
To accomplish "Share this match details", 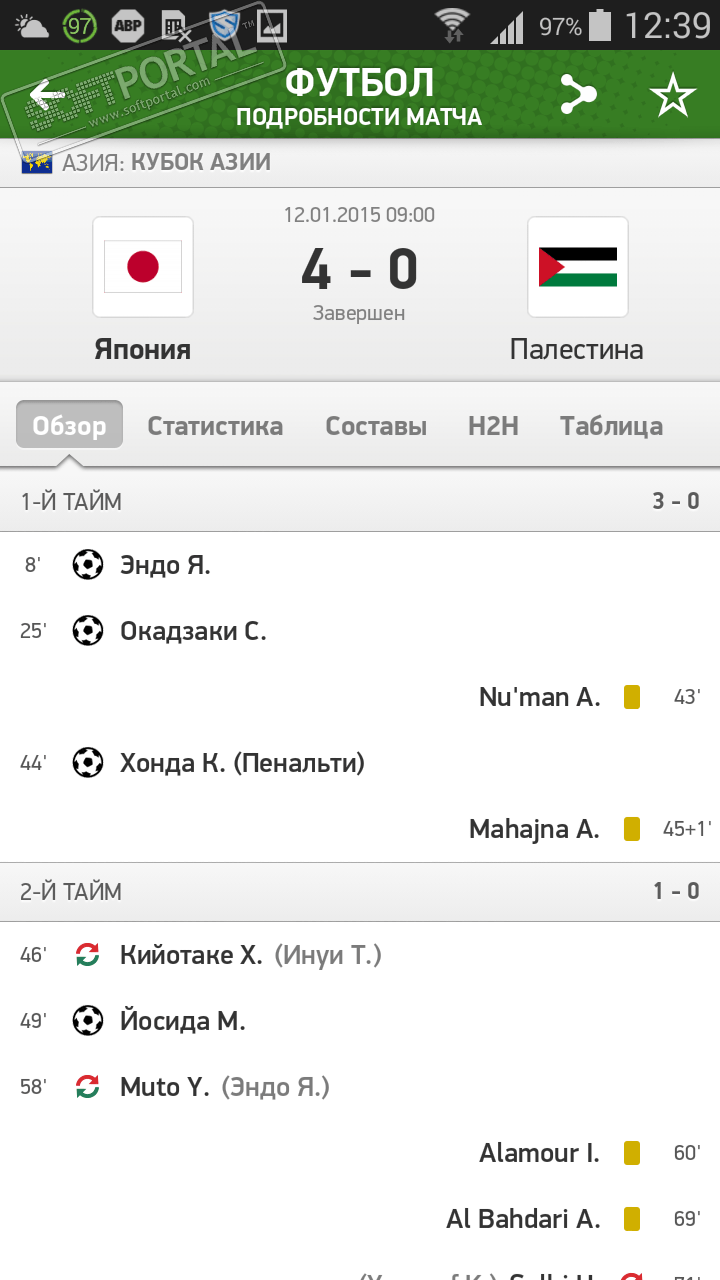I will 577,96.
